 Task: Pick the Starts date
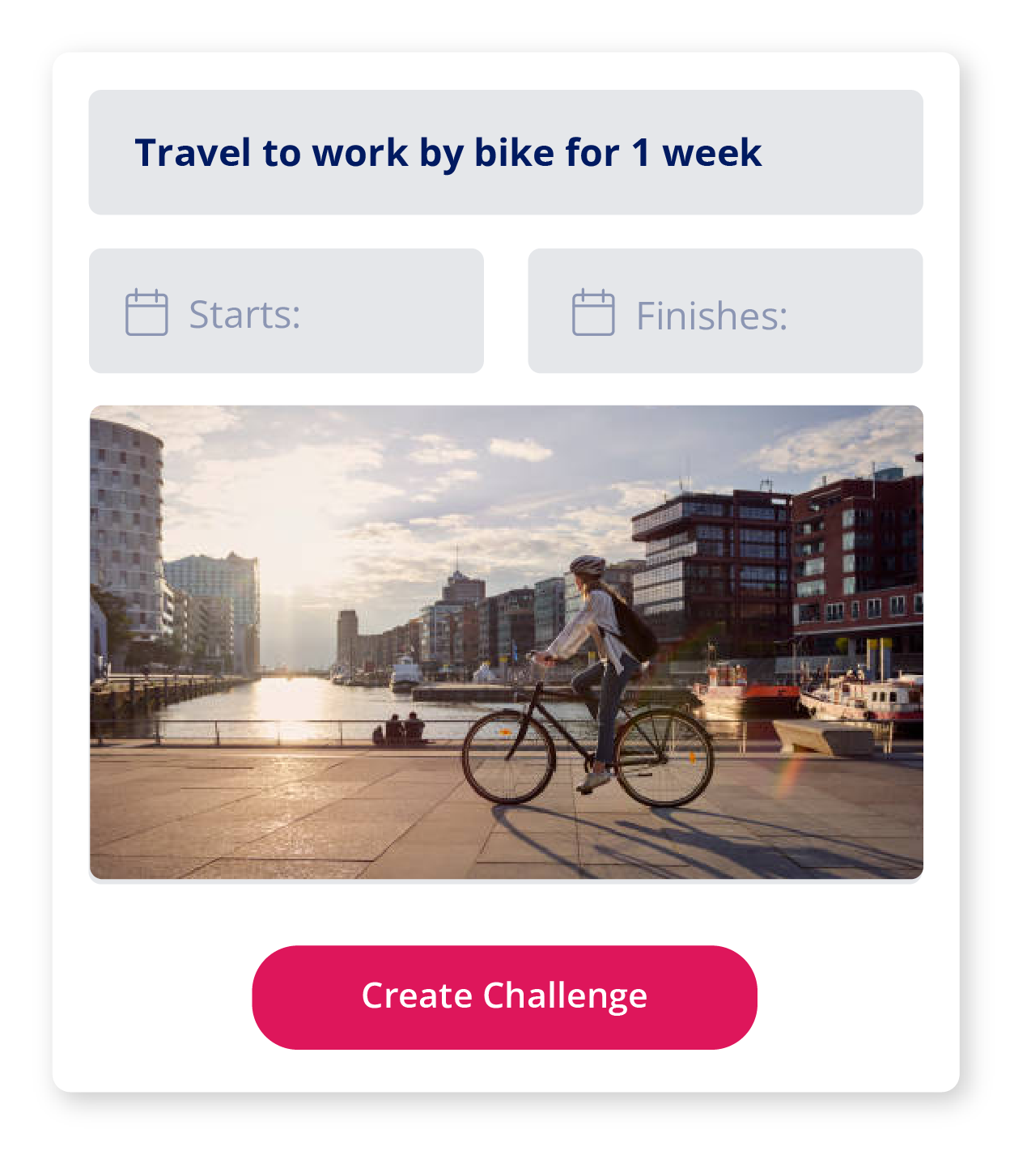pos(286,312)
